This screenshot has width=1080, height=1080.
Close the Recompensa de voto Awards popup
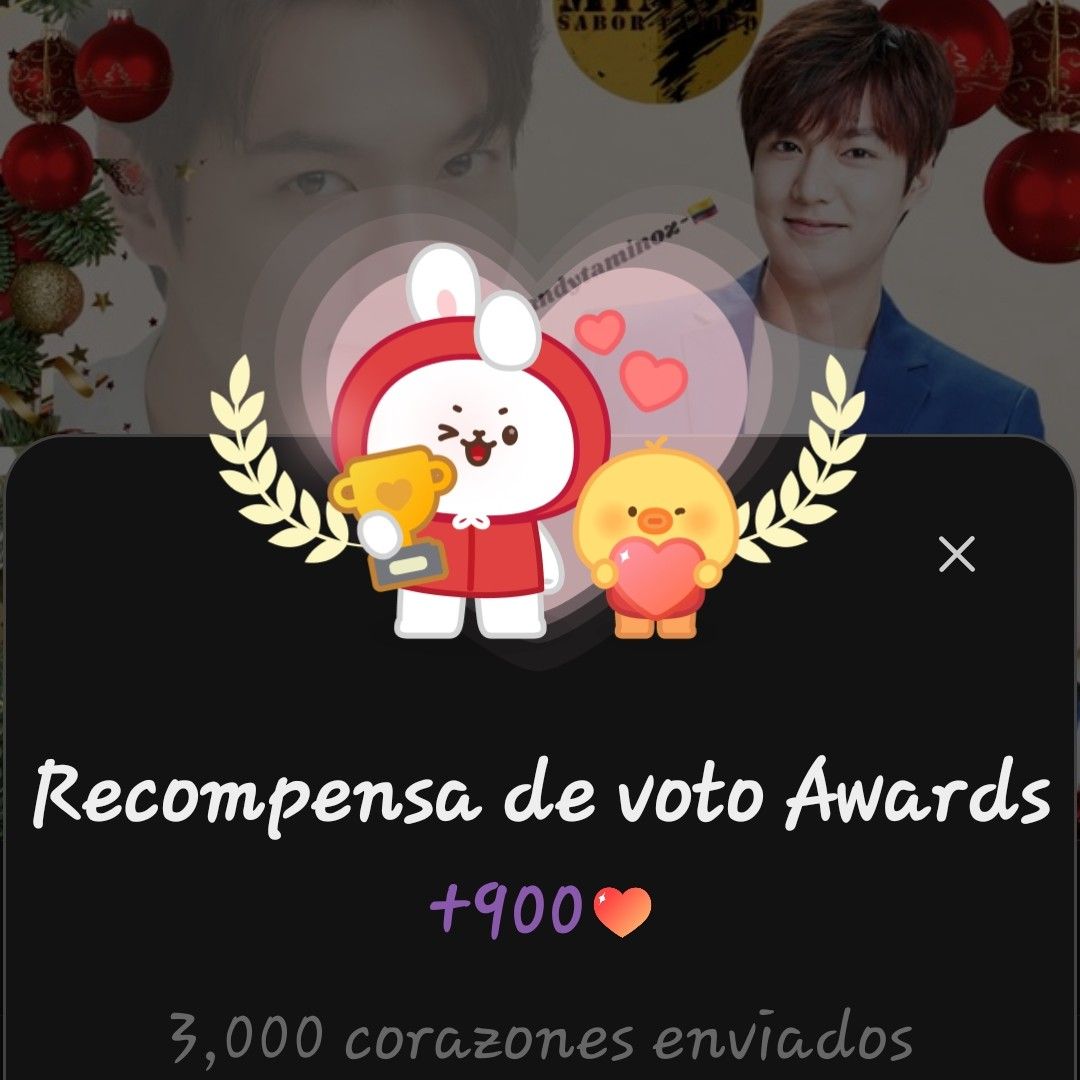(x=957, y=554)
